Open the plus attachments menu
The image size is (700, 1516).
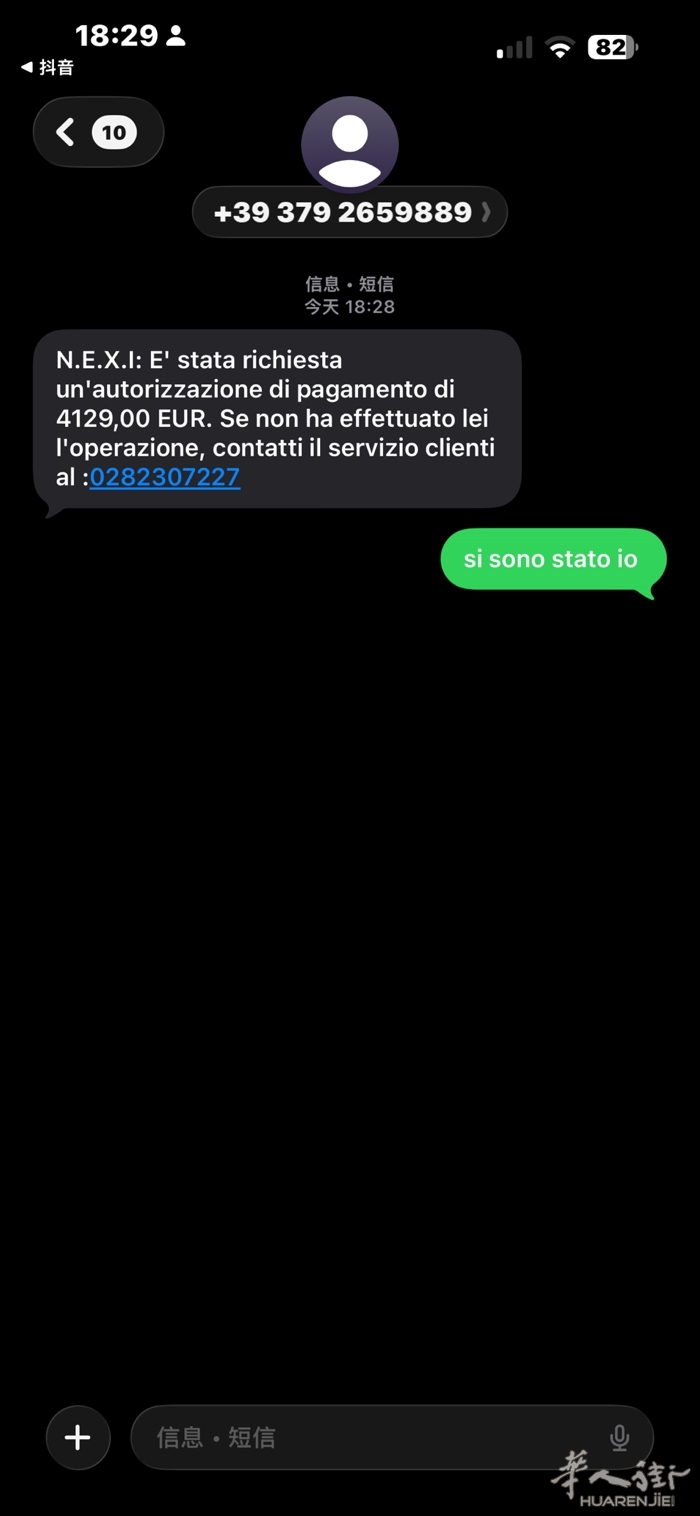(x=78, y=1437)
